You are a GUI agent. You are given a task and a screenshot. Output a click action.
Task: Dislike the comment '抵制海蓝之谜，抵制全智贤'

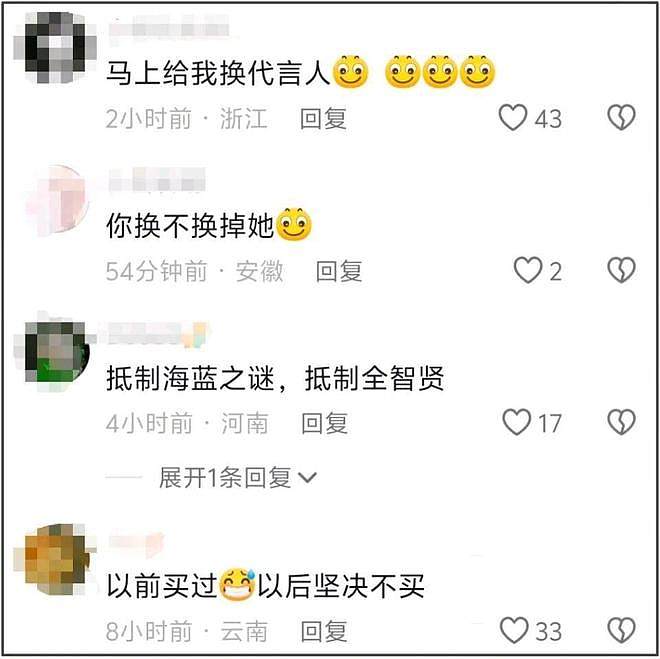click(622, 423)
